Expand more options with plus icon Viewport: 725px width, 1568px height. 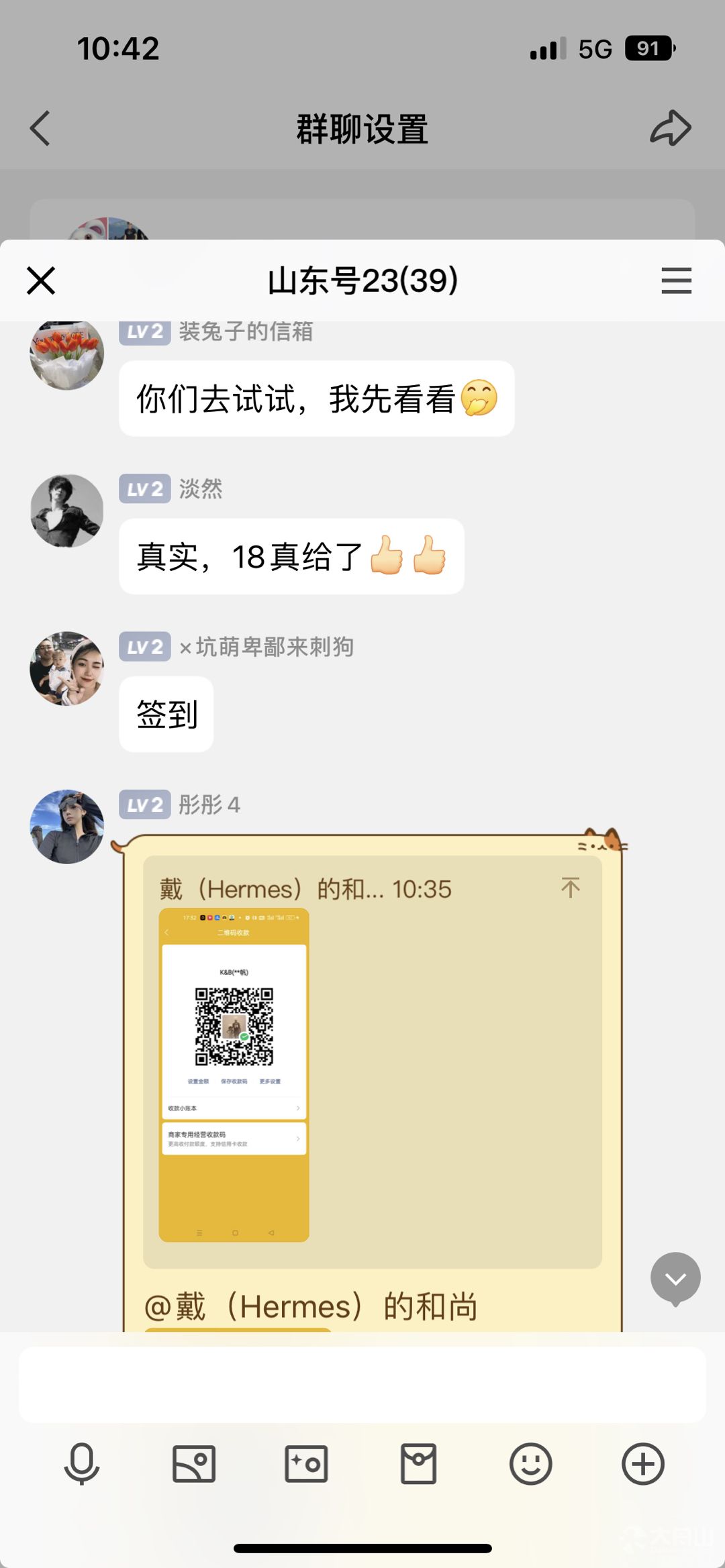pos(642,1463)
